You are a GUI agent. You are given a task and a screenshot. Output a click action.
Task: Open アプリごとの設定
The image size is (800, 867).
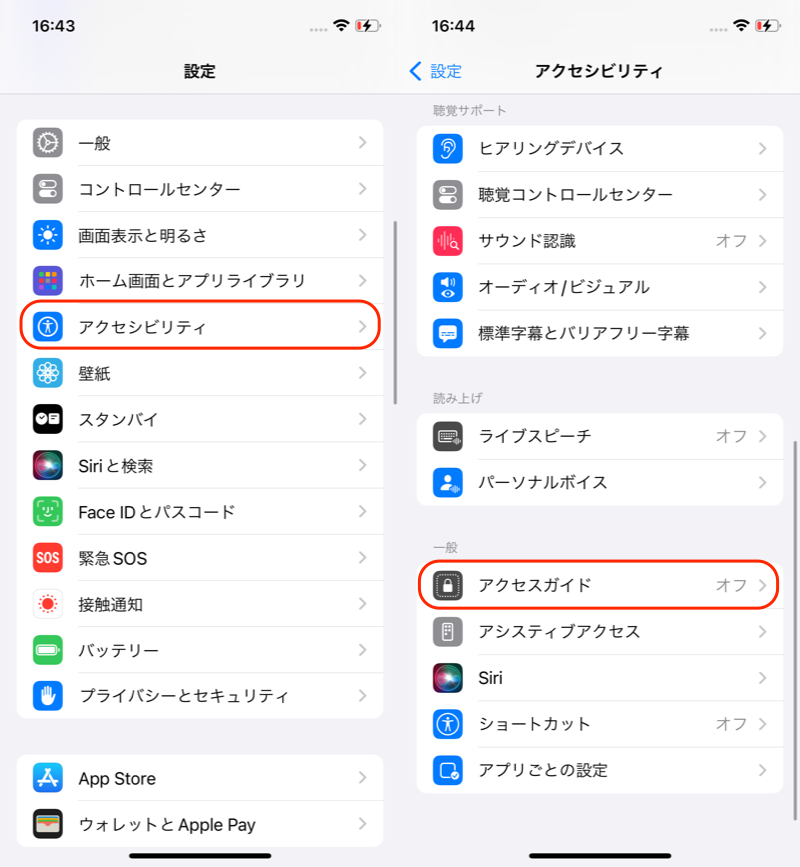pos(600,770)
